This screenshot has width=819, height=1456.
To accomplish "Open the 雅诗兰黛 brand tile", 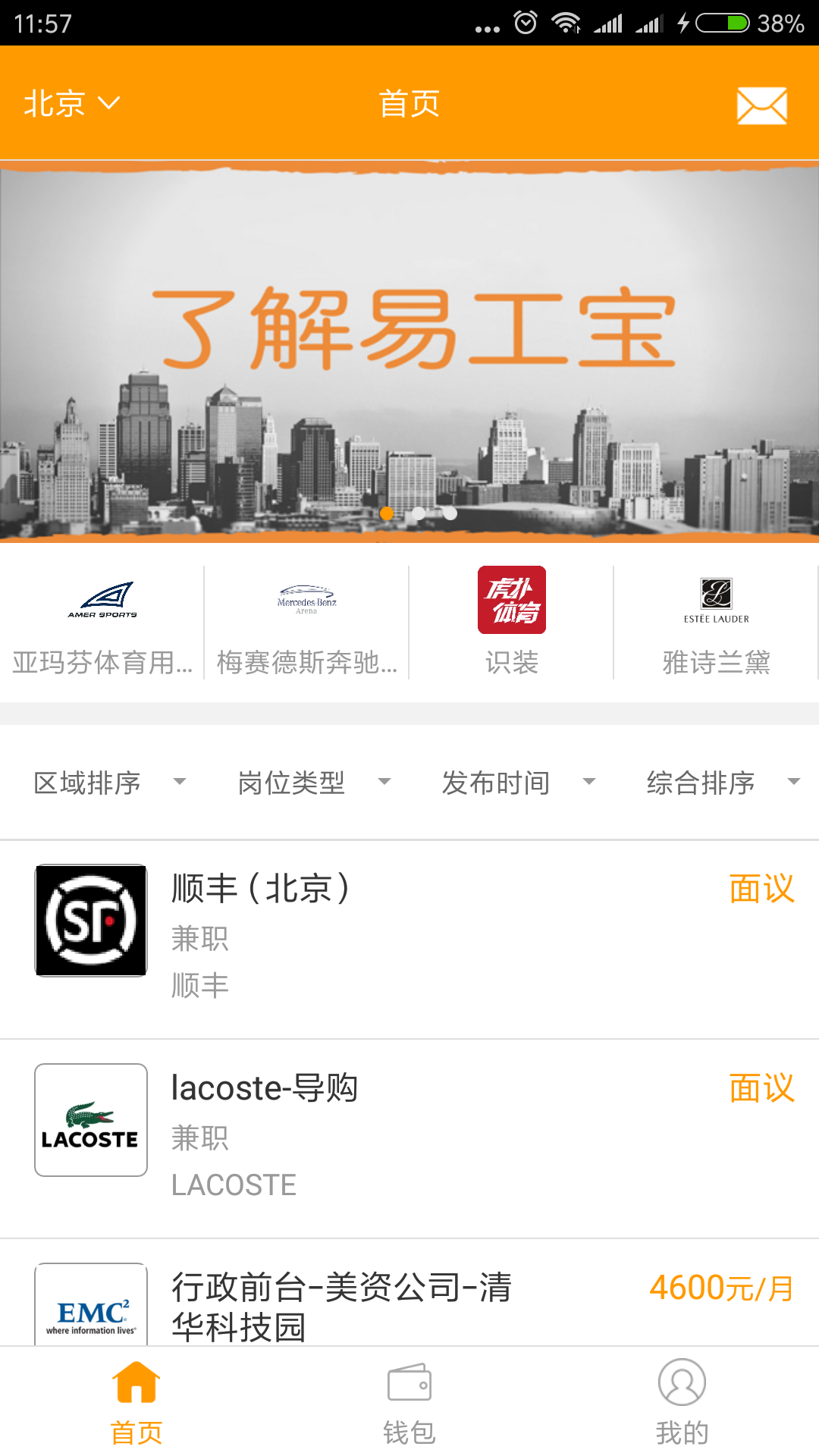I will (716, 622).
